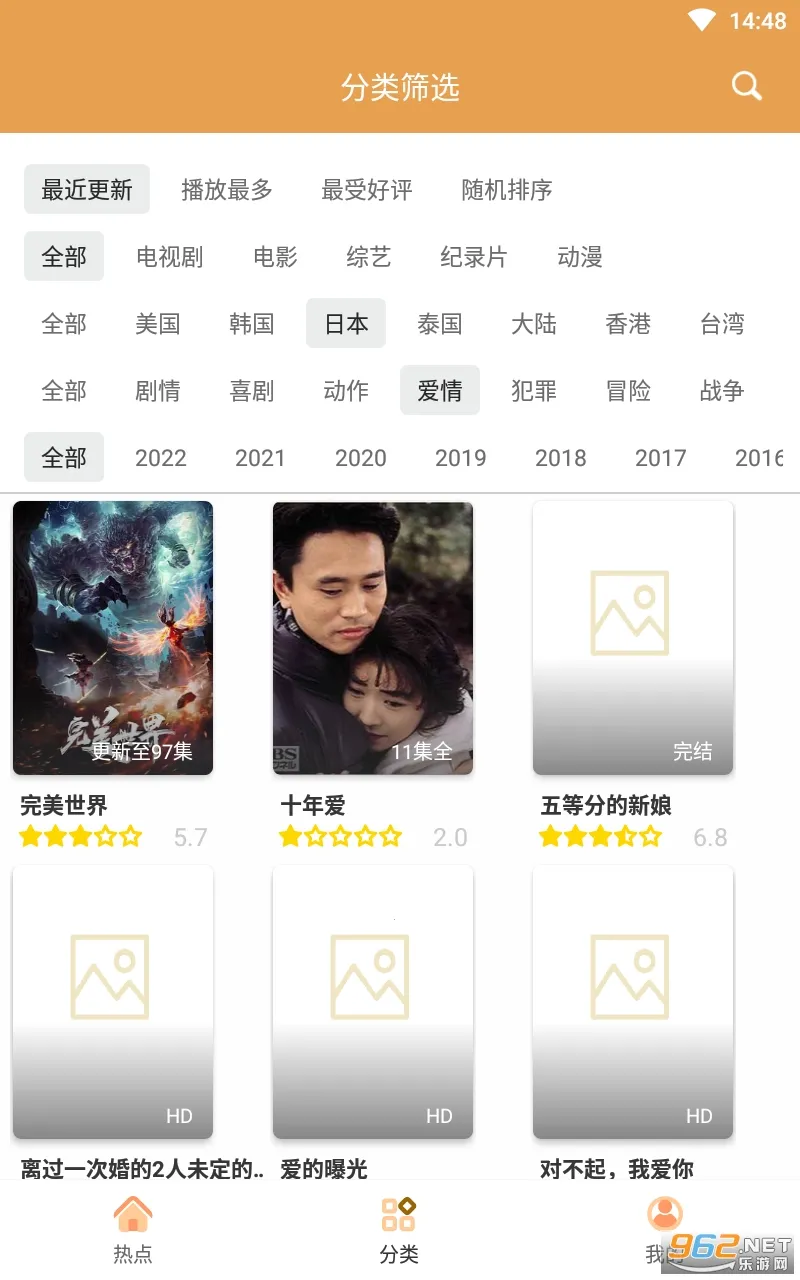Image resolution: width=800 pixels, height=1280 pixels.
Task: Choose the 动漫 type filter
Action: click(x=580, y=257)
